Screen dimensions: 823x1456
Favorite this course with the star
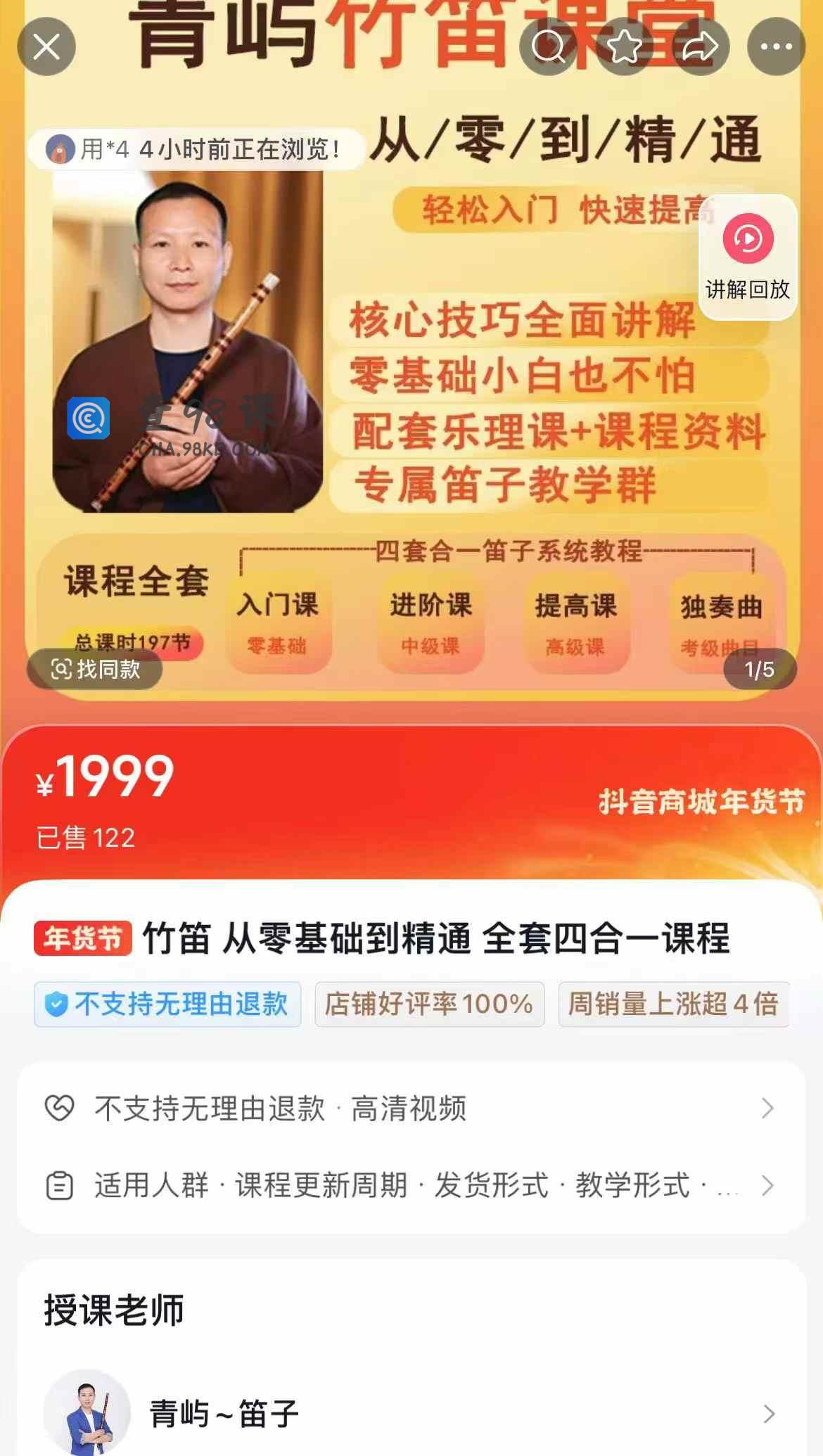(624, 47)
